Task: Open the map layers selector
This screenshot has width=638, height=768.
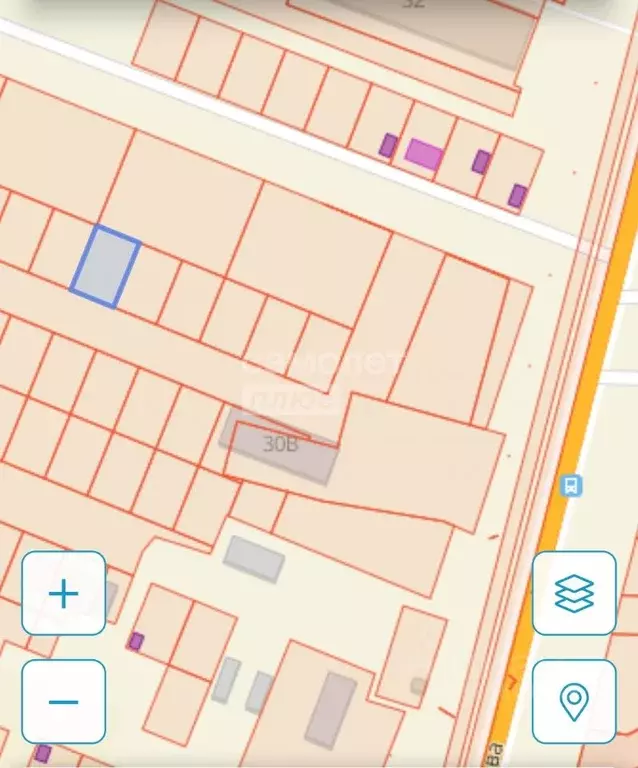Action: [574, 594]
